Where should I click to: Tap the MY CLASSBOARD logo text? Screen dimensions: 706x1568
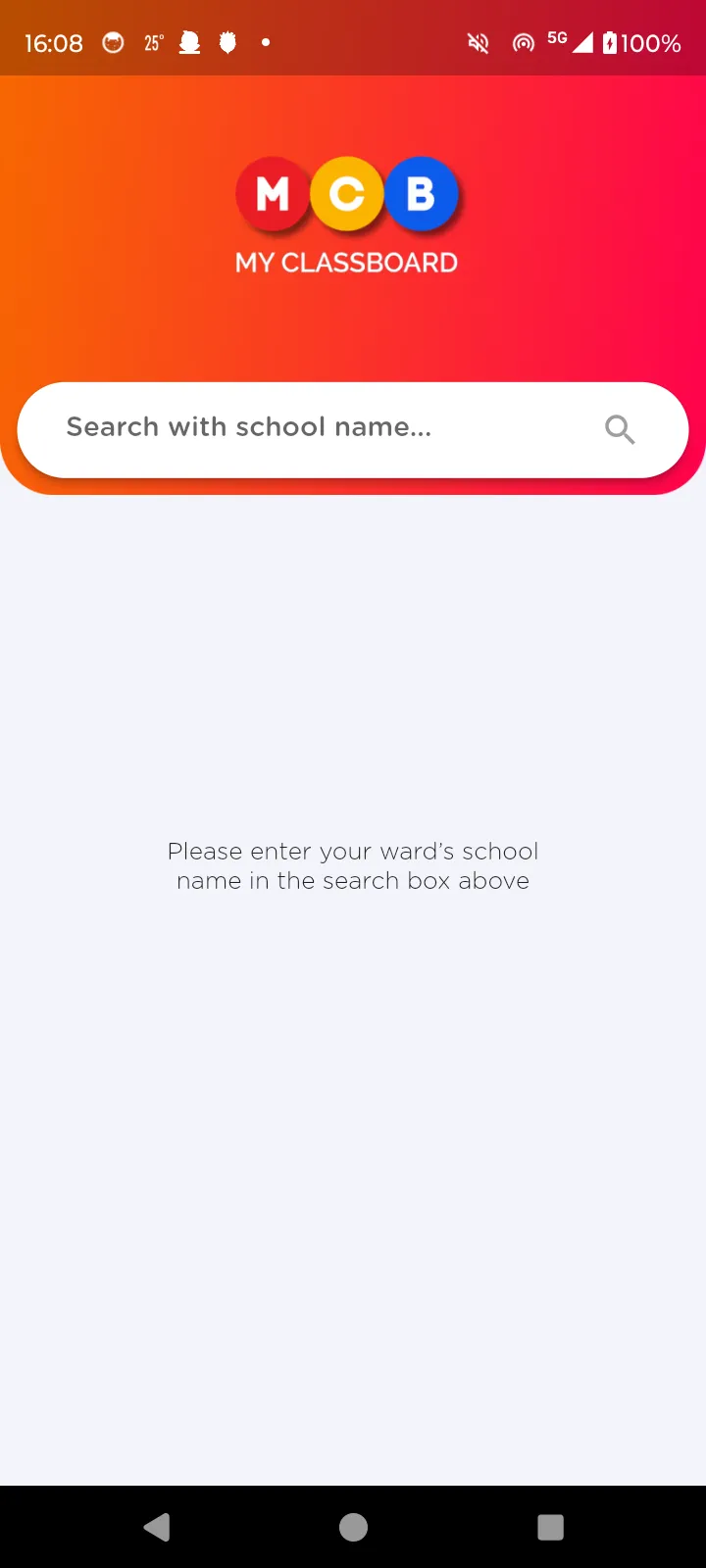tap(347, 262)
